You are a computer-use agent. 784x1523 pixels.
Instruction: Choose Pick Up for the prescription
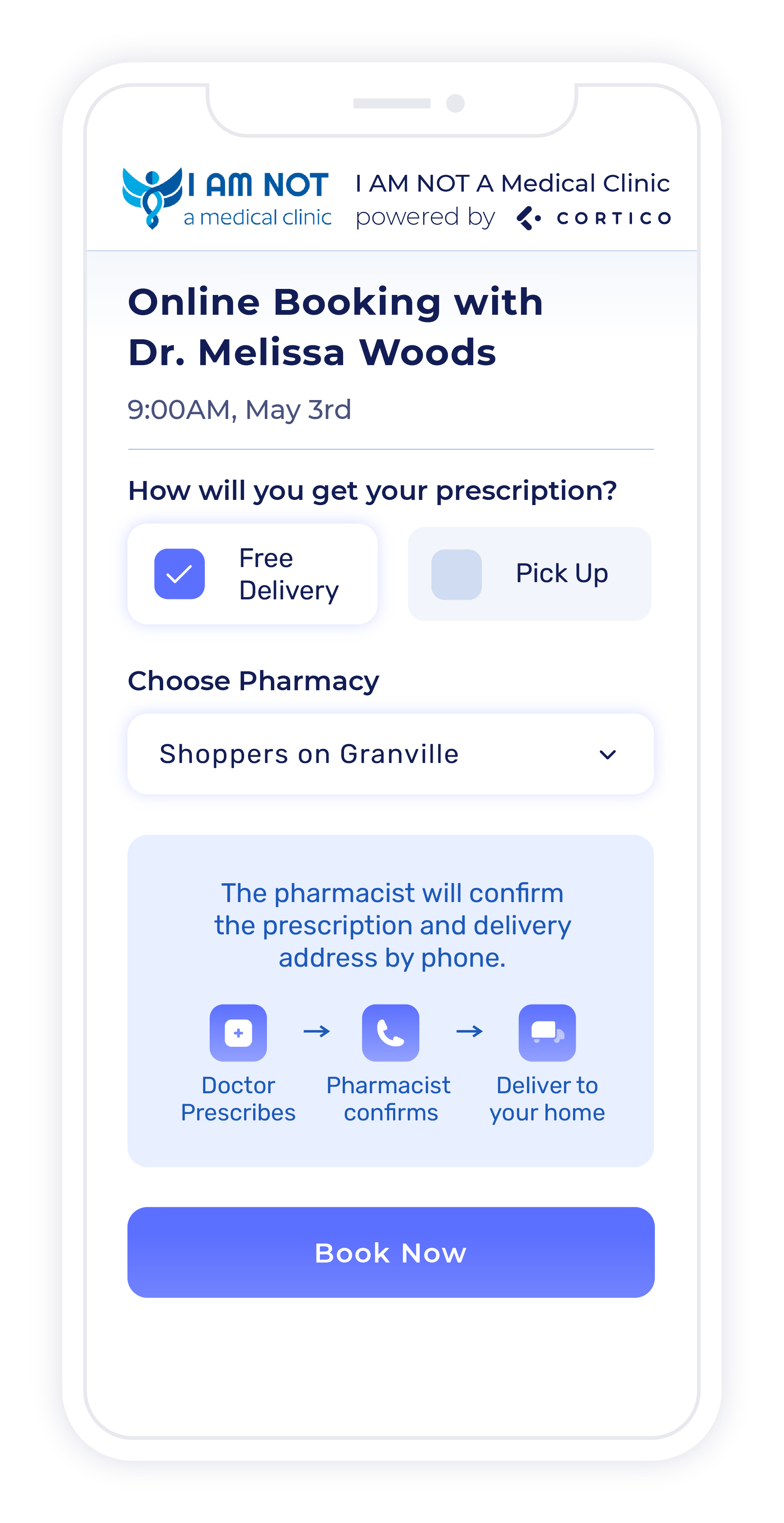click(x=529, y=574)
